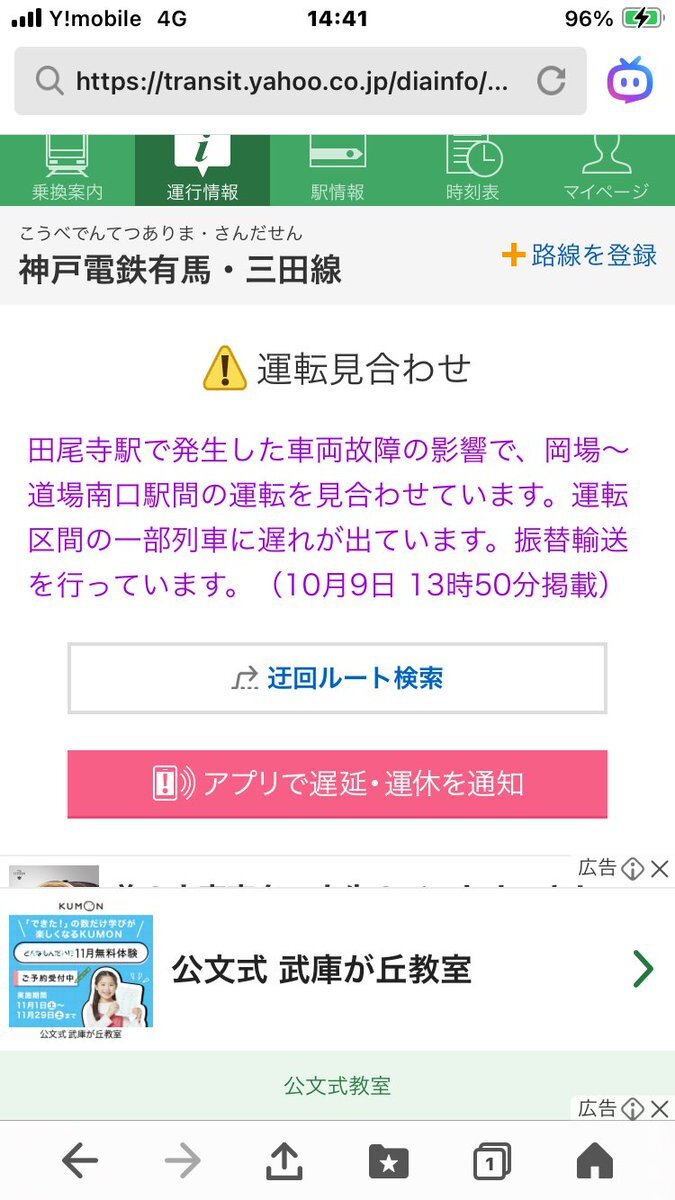675x1200 pixels.
Task: Tap アプリで遅延・運休を通知 button
Action: coord(337,783)
